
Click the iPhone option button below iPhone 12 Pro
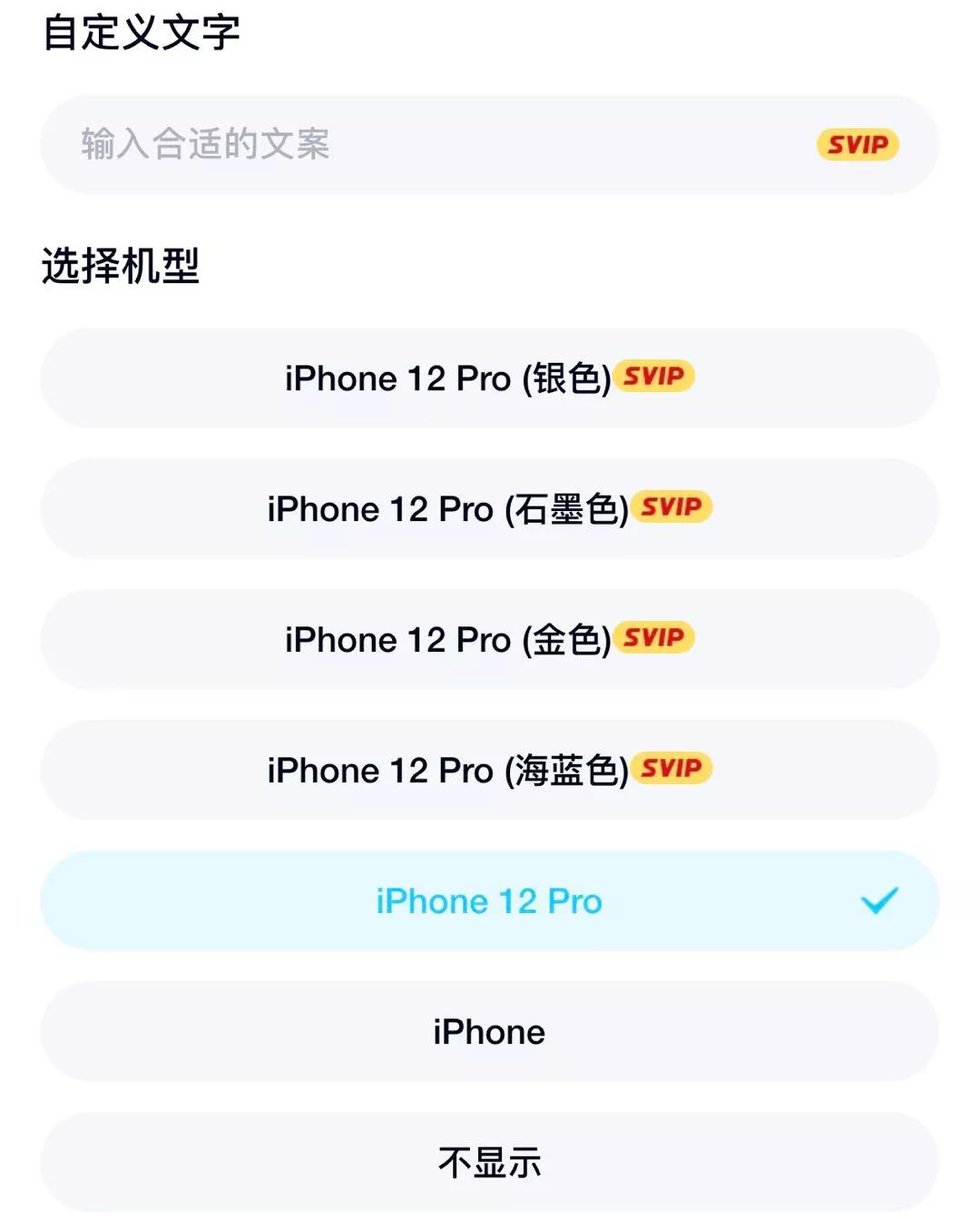pyautogui.click(x=490, y=1031)
